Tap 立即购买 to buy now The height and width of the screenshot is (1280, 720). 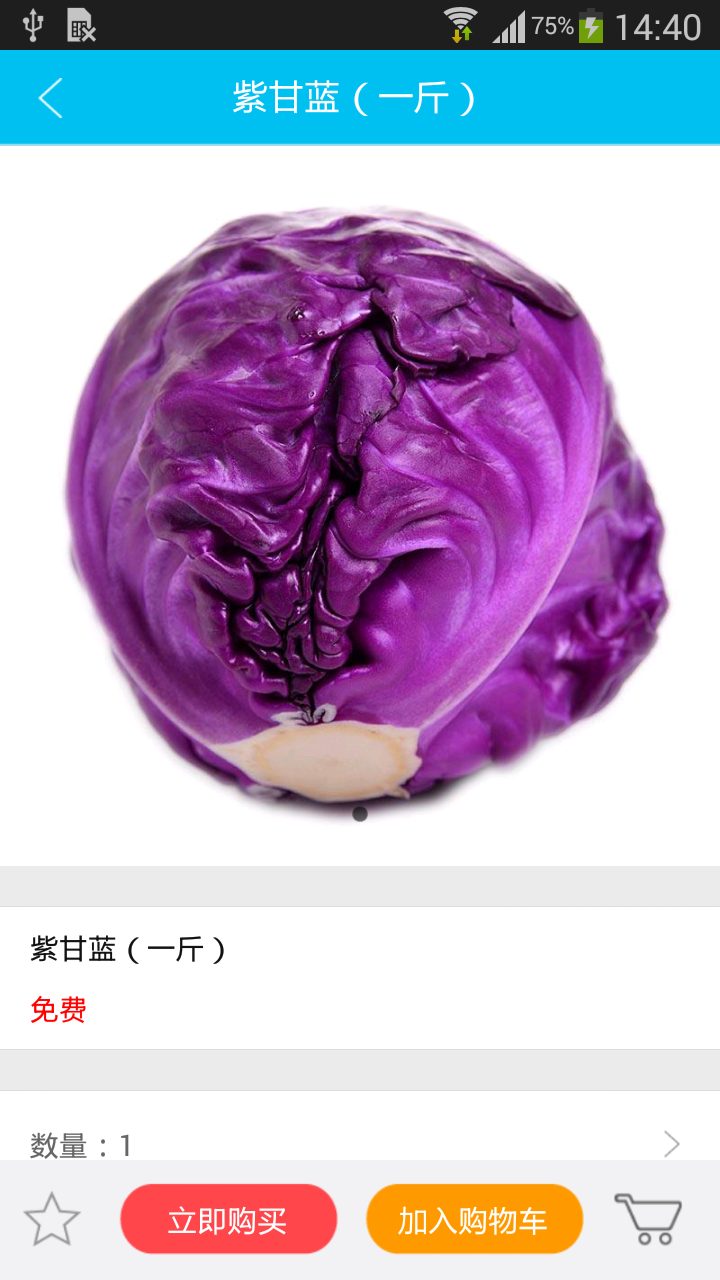(x=228, y=1219)
